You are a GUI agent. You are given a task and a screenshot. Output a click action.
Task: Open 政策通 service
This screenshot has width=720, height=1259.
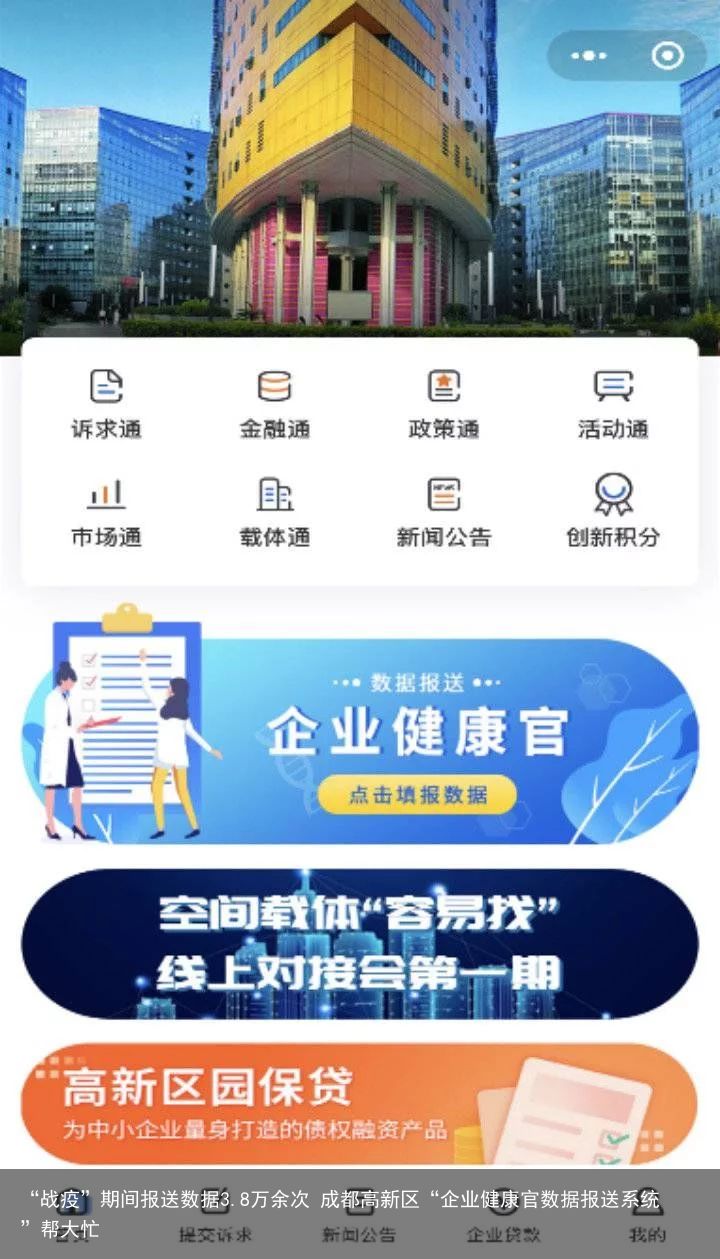(x=443, y=404)
